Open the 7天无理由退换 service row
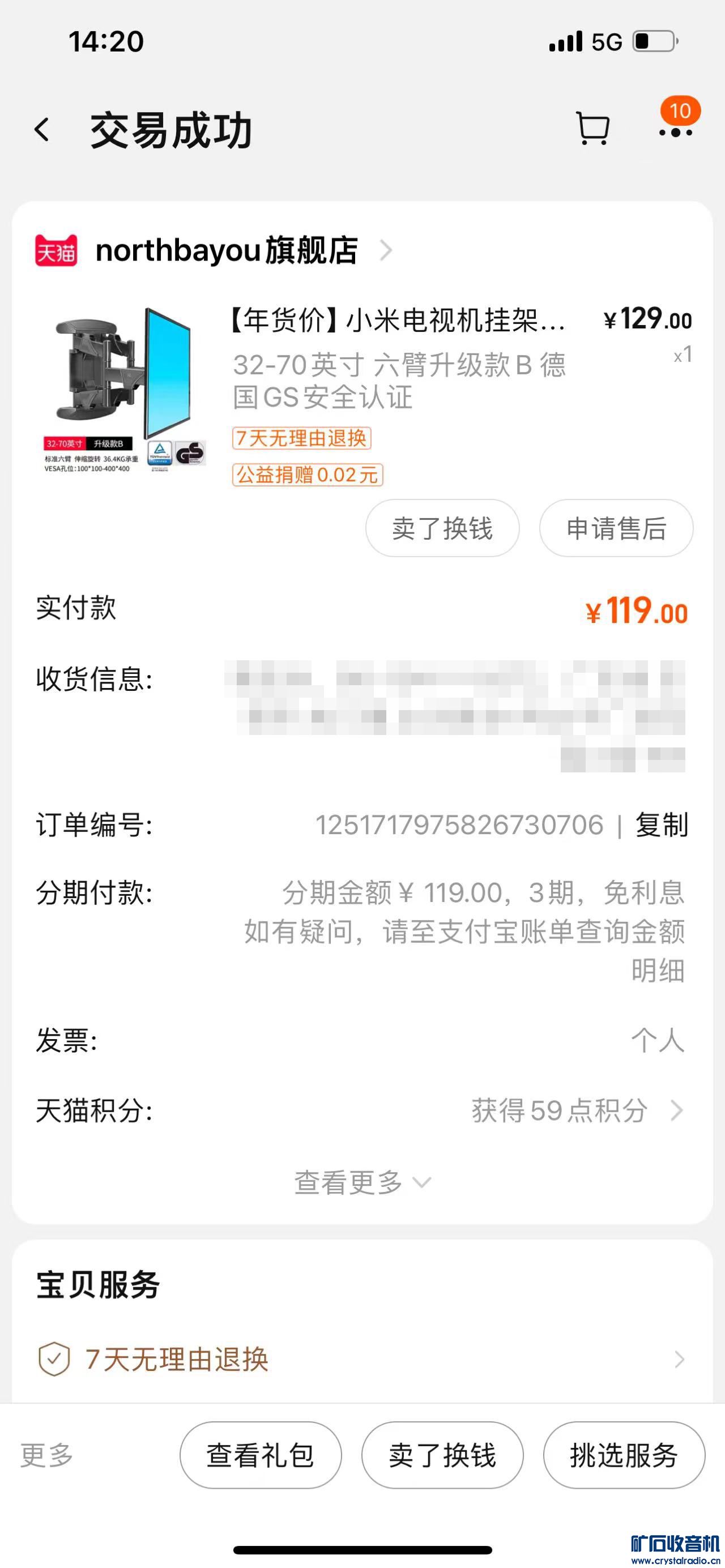This screenshot has height=1568, width=725. pos(362,1359)
